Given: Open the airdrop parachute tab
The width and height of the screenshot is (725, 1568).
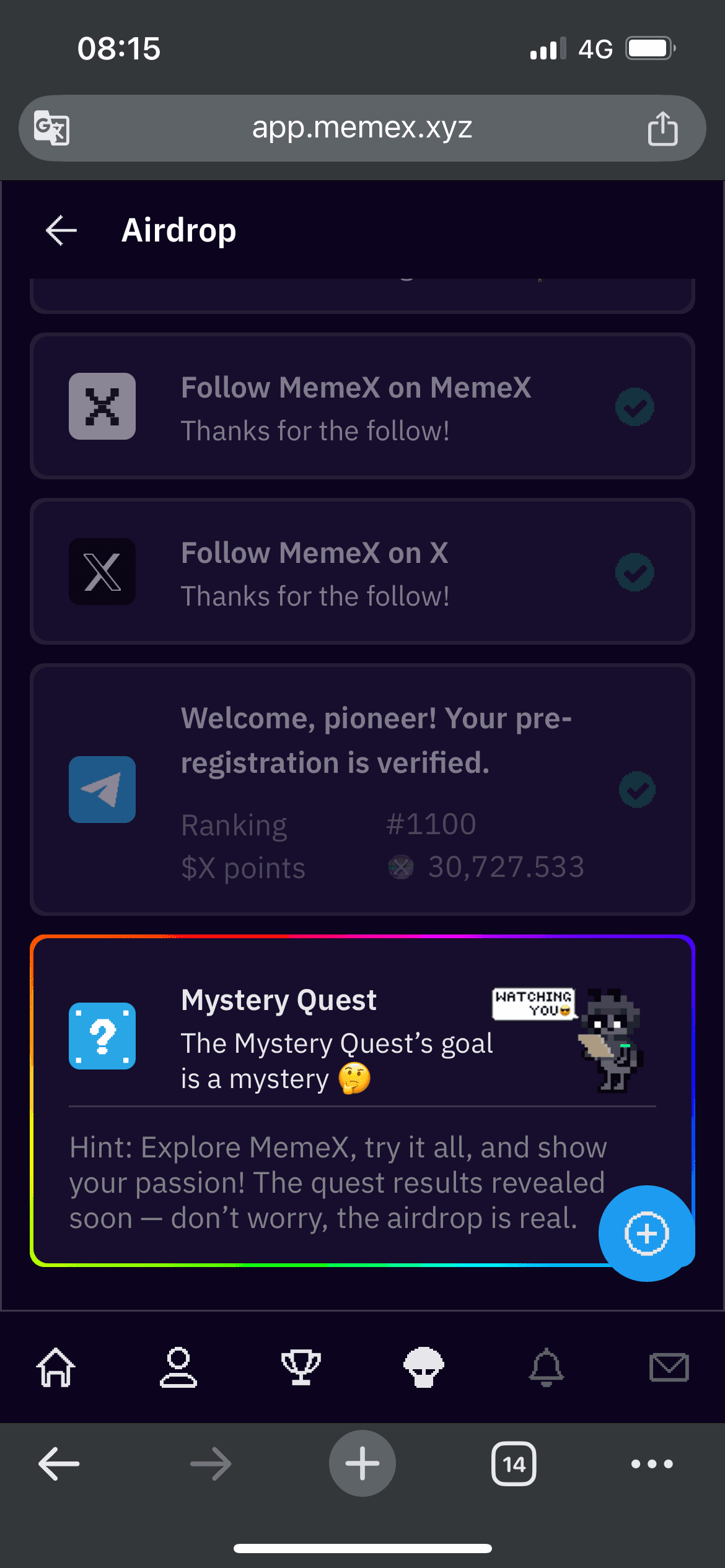Looking at the screenshot, I should (424, 1367).
